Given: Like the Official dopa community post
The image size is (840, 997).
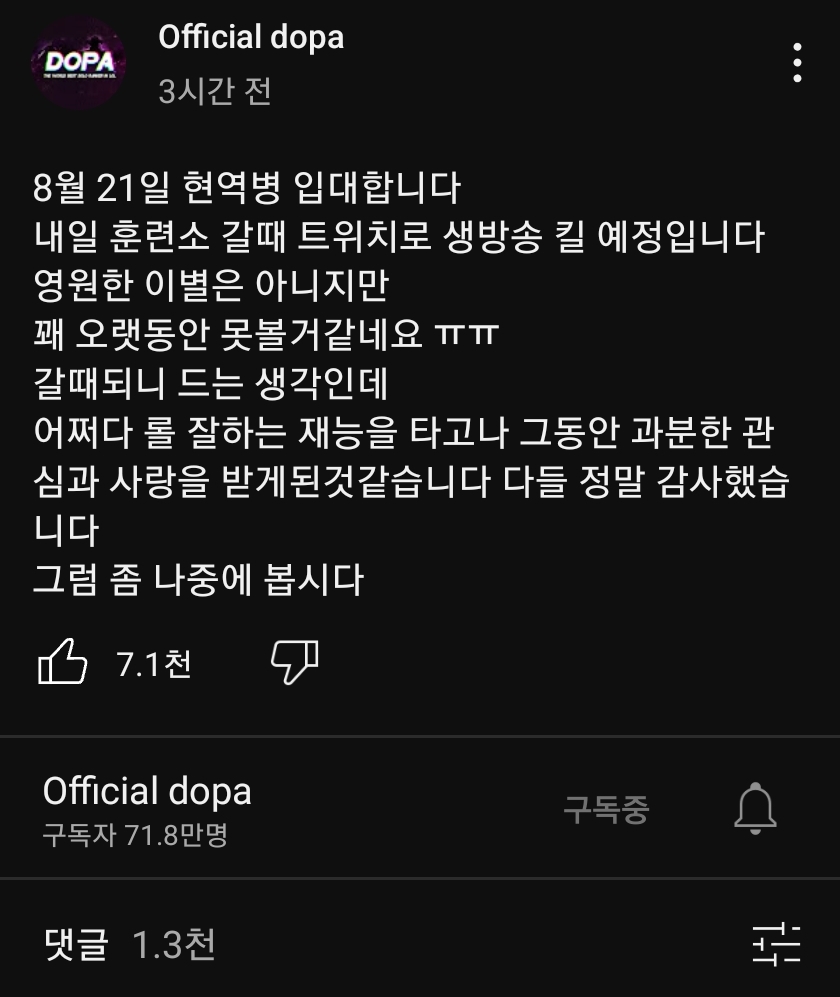Looking at the screenshot, I should pos(63,662).
